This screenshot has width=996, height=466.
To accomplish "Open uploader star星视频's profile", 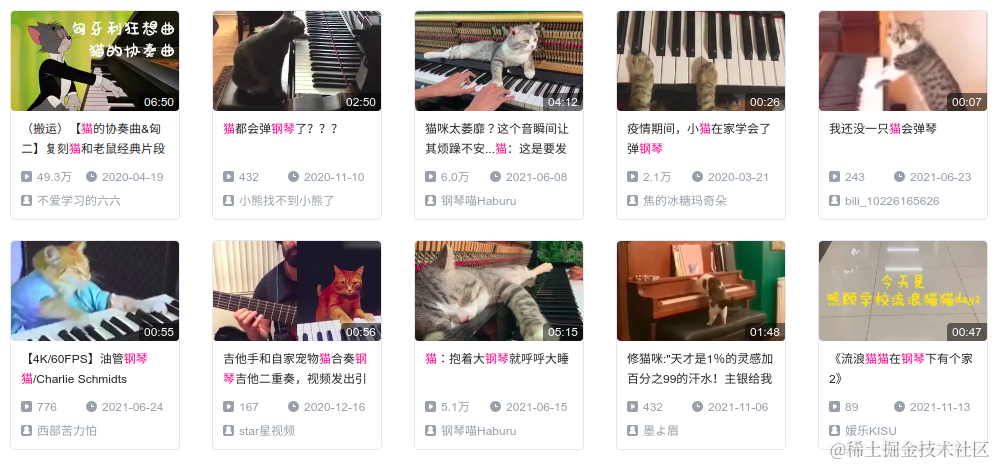I will click(x=266, y=431).
